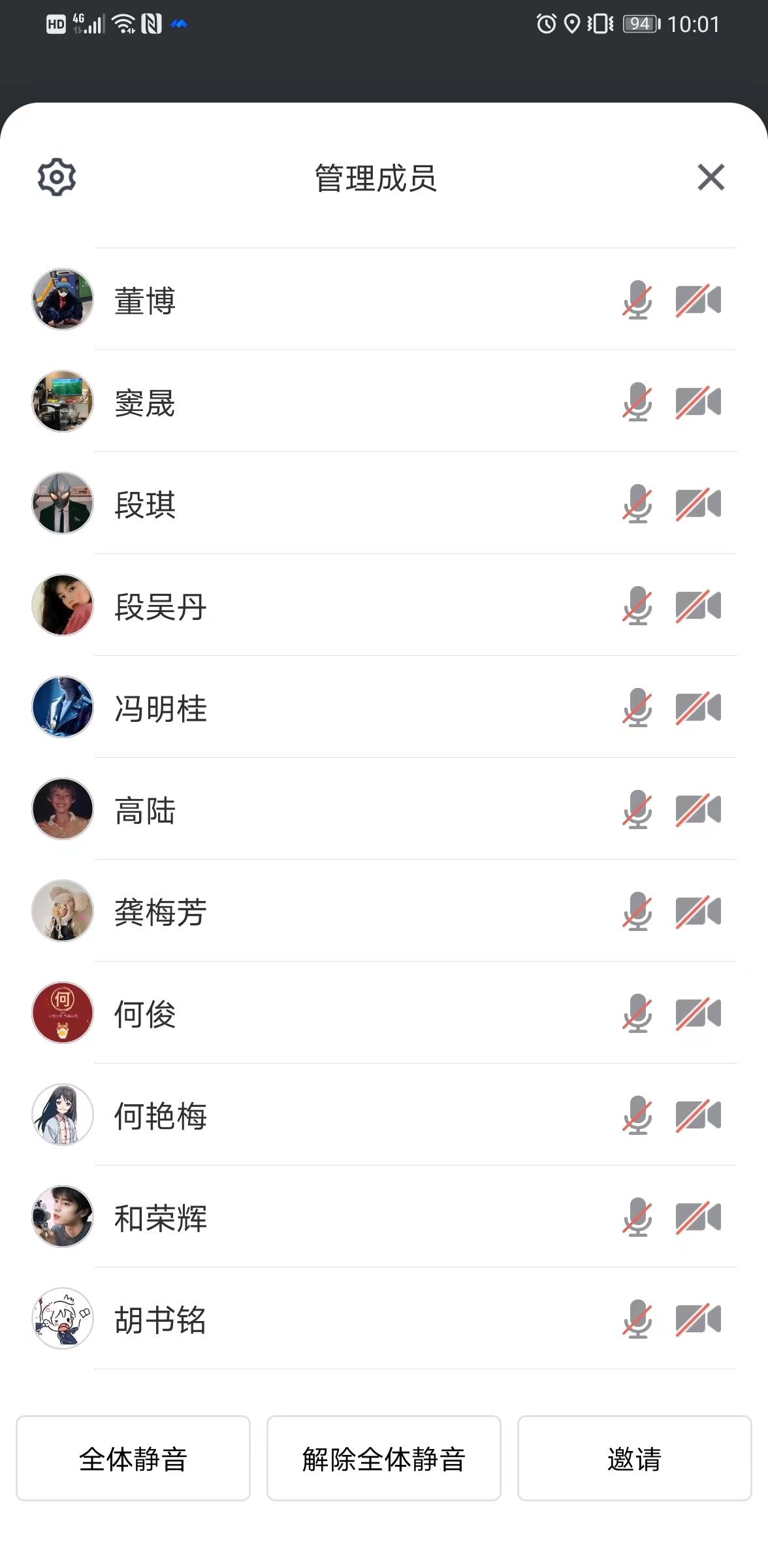The image size is (768, 1568).
Task: Tap the 全体静音 button
Action: point(133,1458)
